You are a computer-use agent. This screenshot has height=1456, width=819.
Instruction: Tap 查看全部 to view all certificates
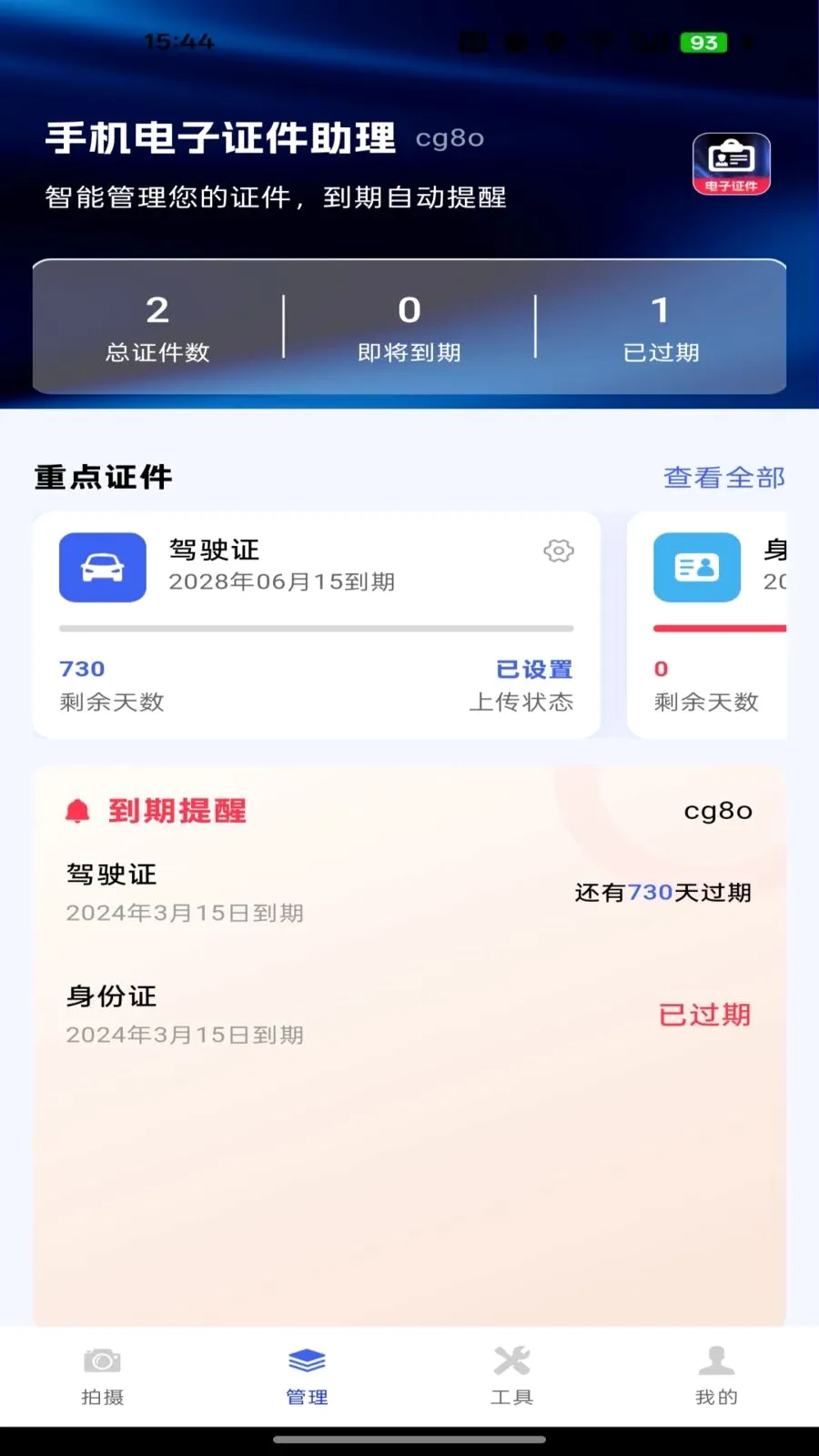pyautogui.click(x=724, y=477)
